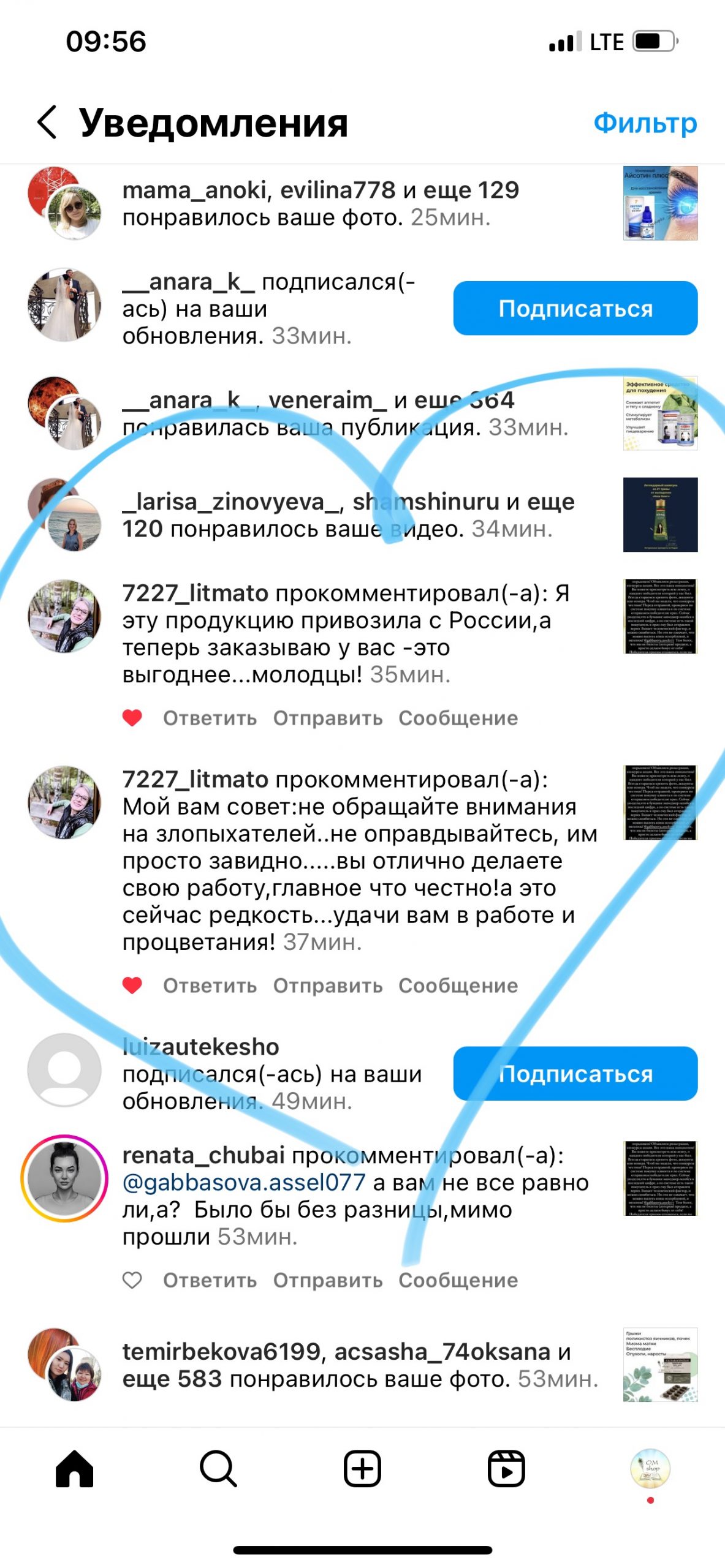Unlike 7227_litmato's comment about Russia products
725x1568 pixels.
[x=132, y=717]
